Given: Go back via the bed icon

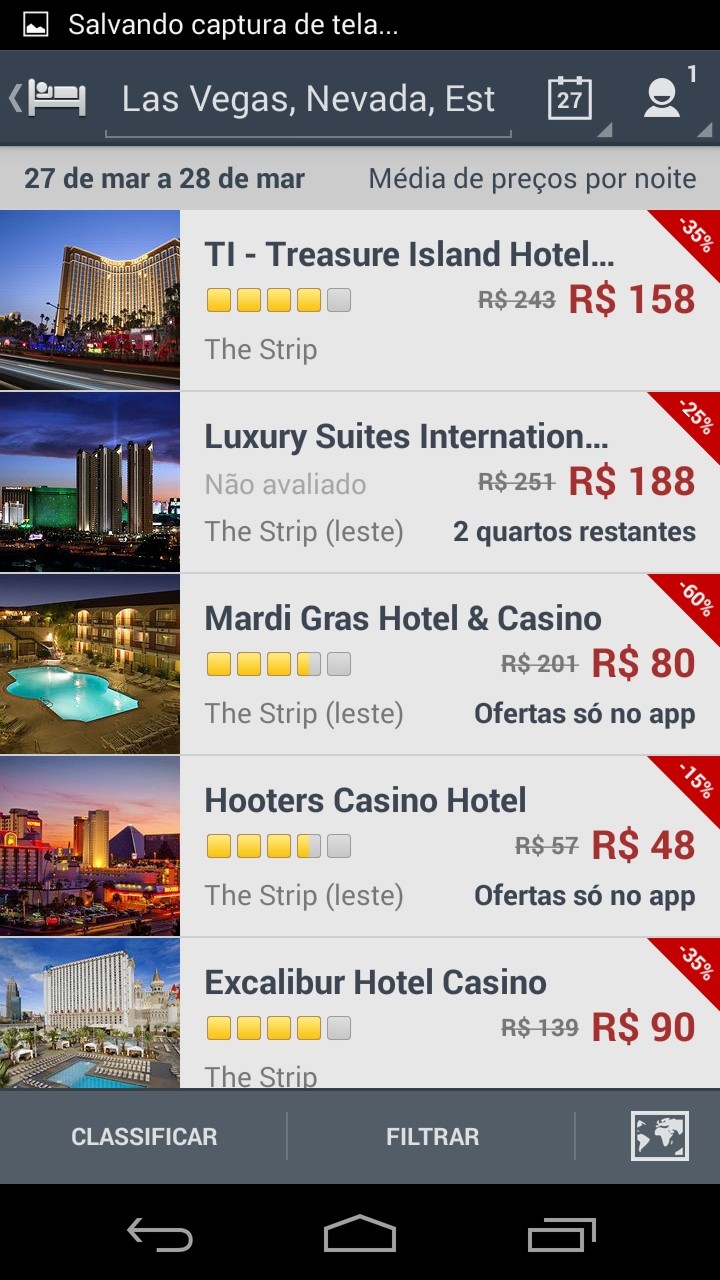Looking at the screenshot, I should (50, 98).
